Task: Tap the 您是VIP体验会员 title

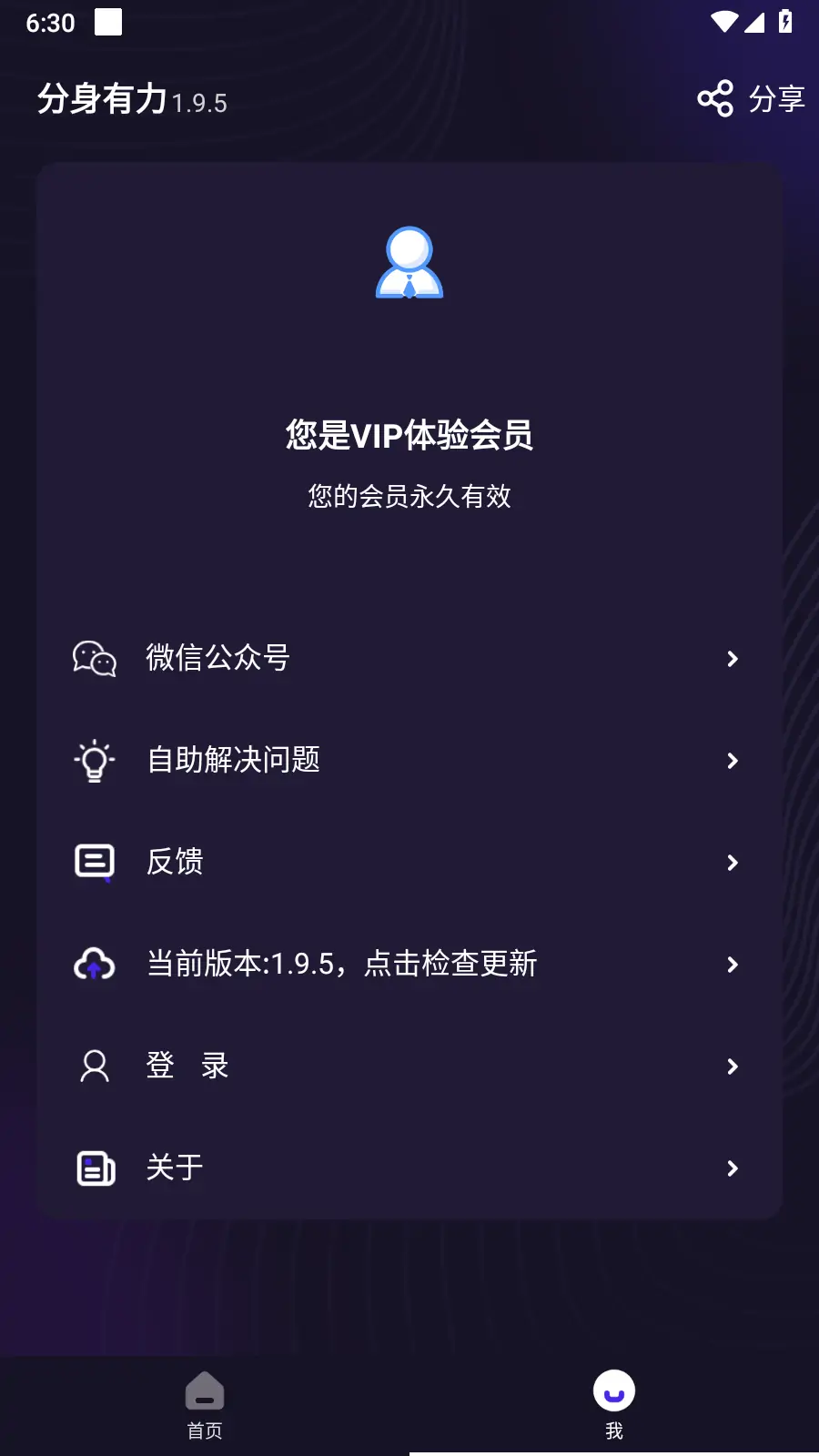Action: [x=409, y=436]
